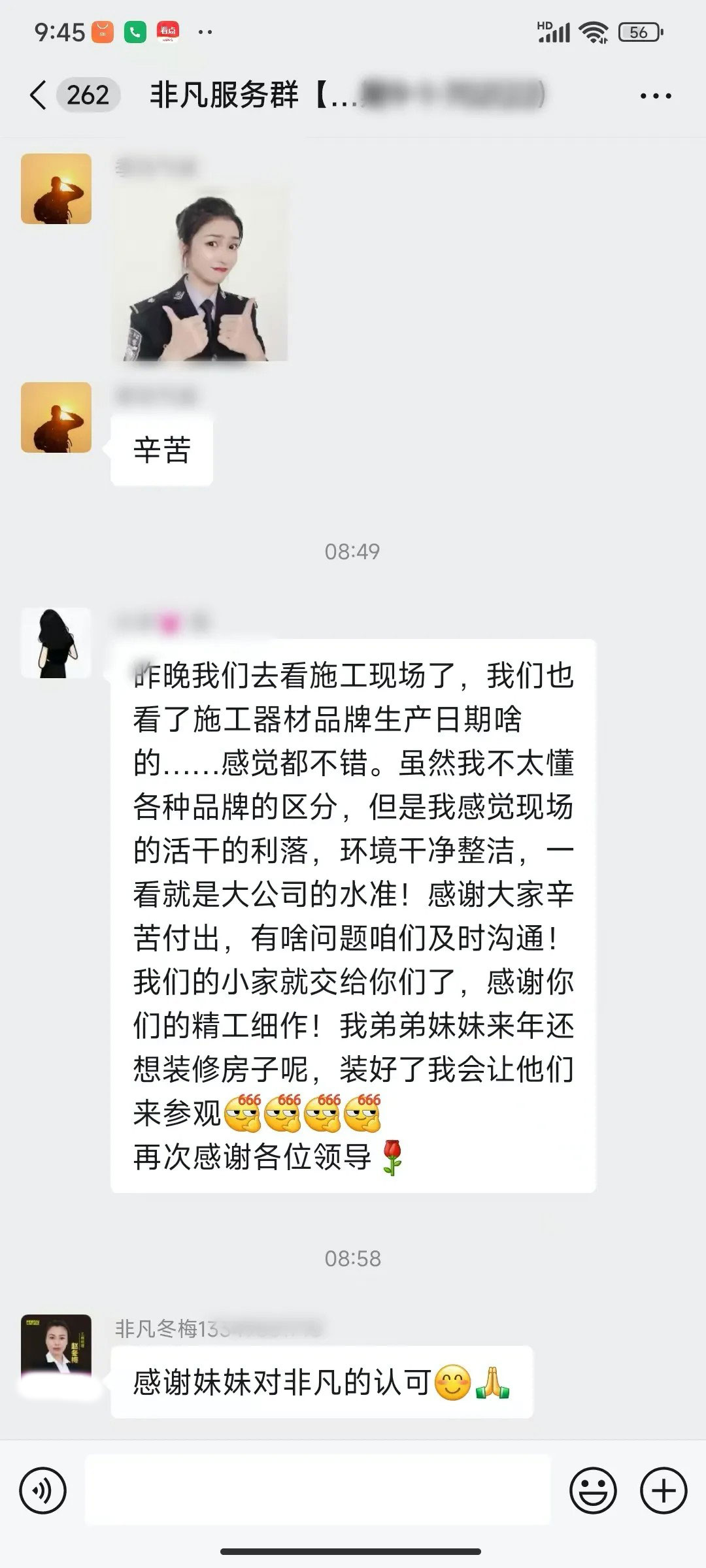Open the saluting soldier avatar beside 辛苦
This screenshot has width=706, height=1568.
(x=56, y=417)
